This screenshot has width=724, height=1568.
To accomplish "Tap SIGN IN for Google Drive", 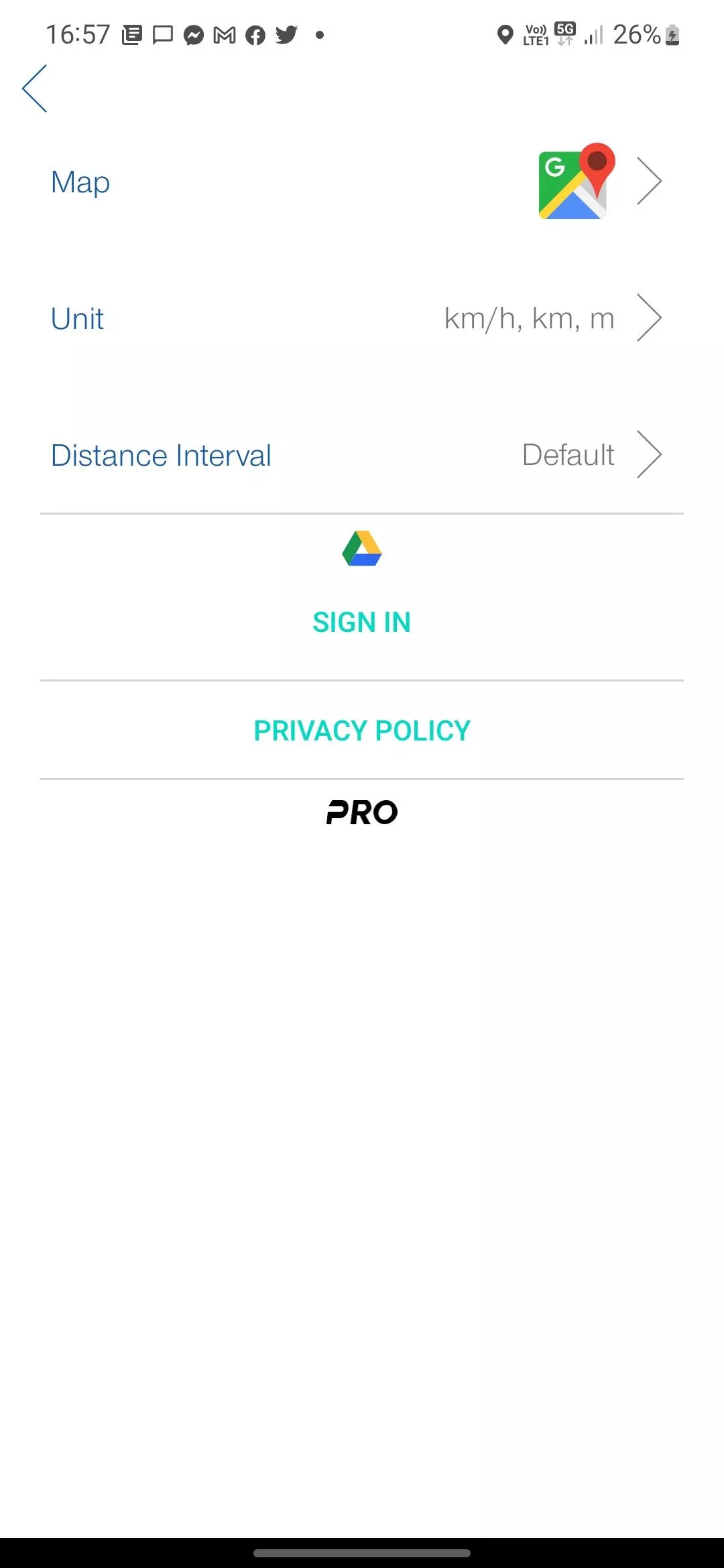I will pyautogui.click(x=362, y=623).
